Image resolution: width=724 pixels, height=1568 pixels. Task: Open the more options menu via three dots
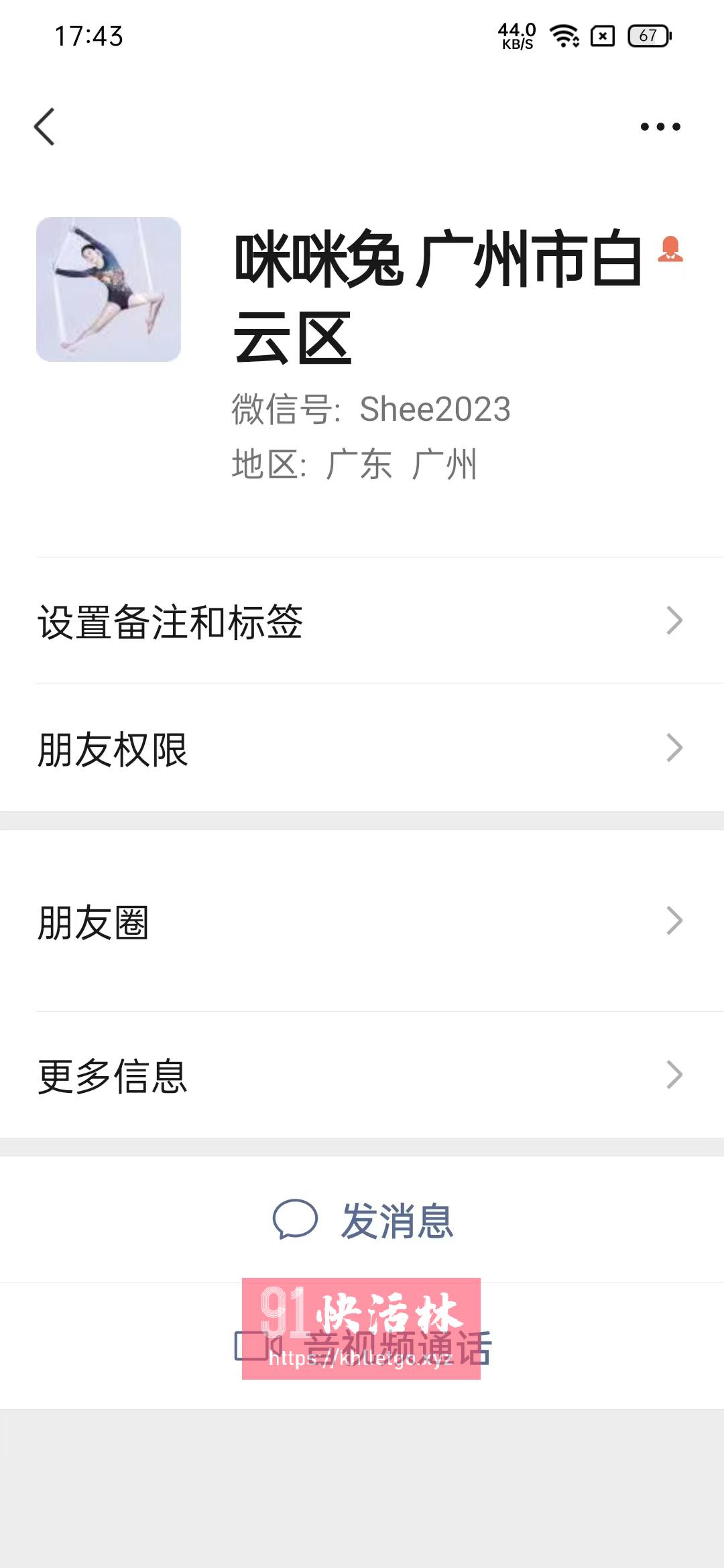click(x=660, y=126)
